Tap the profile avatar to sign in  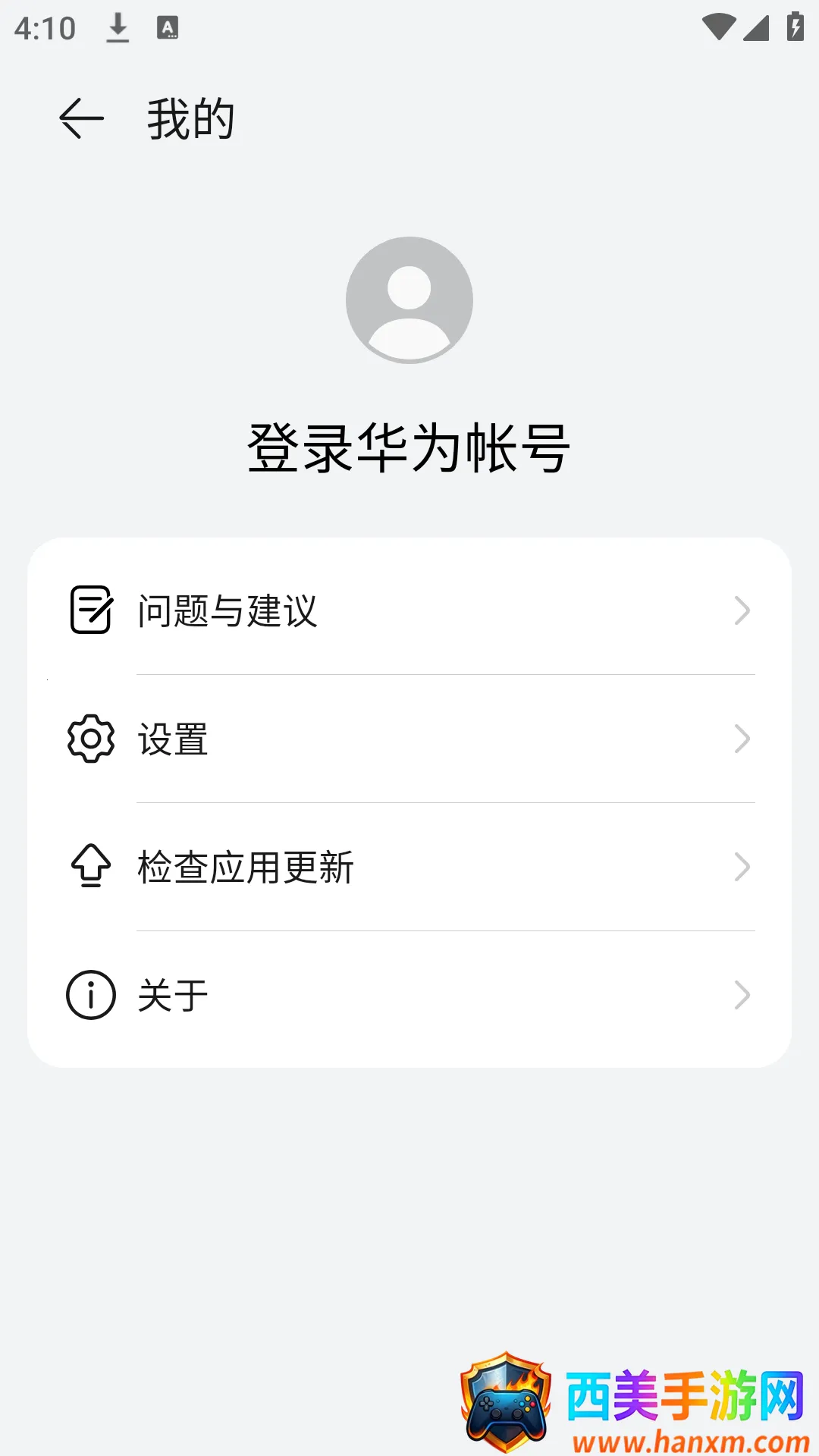(409, 300)
